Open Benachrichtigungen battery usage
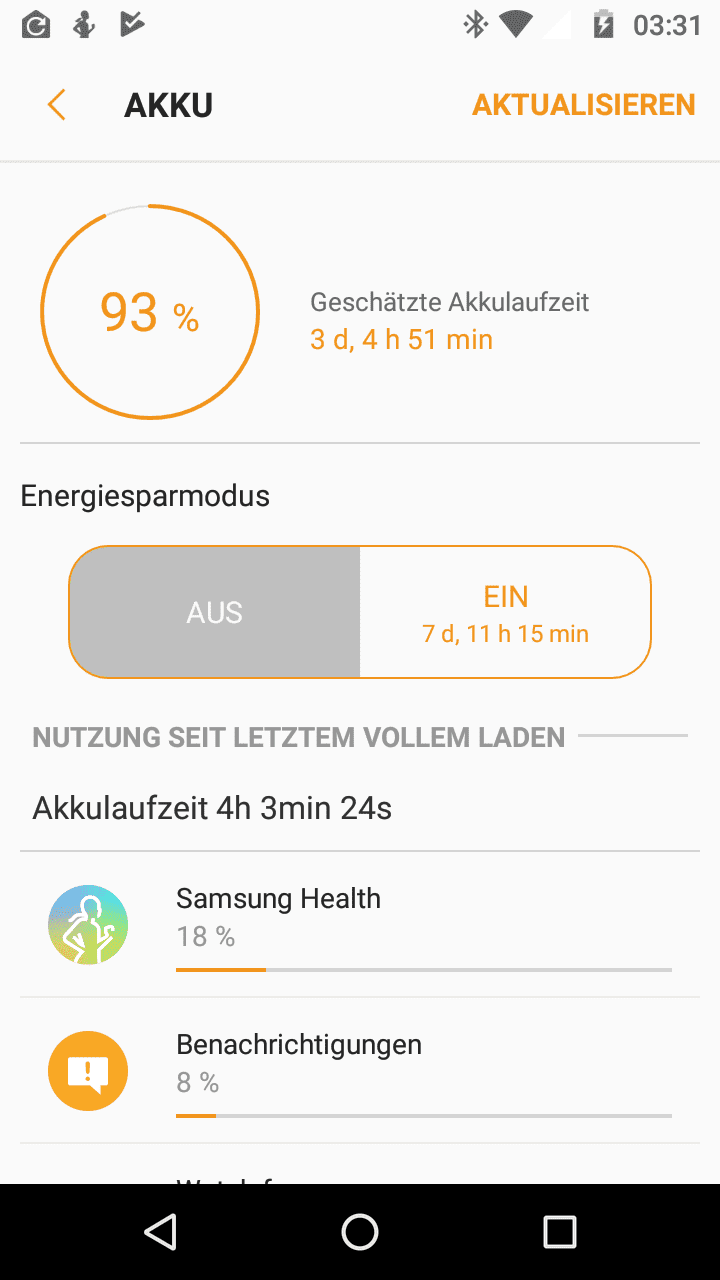 click(x=360, y=1070)
